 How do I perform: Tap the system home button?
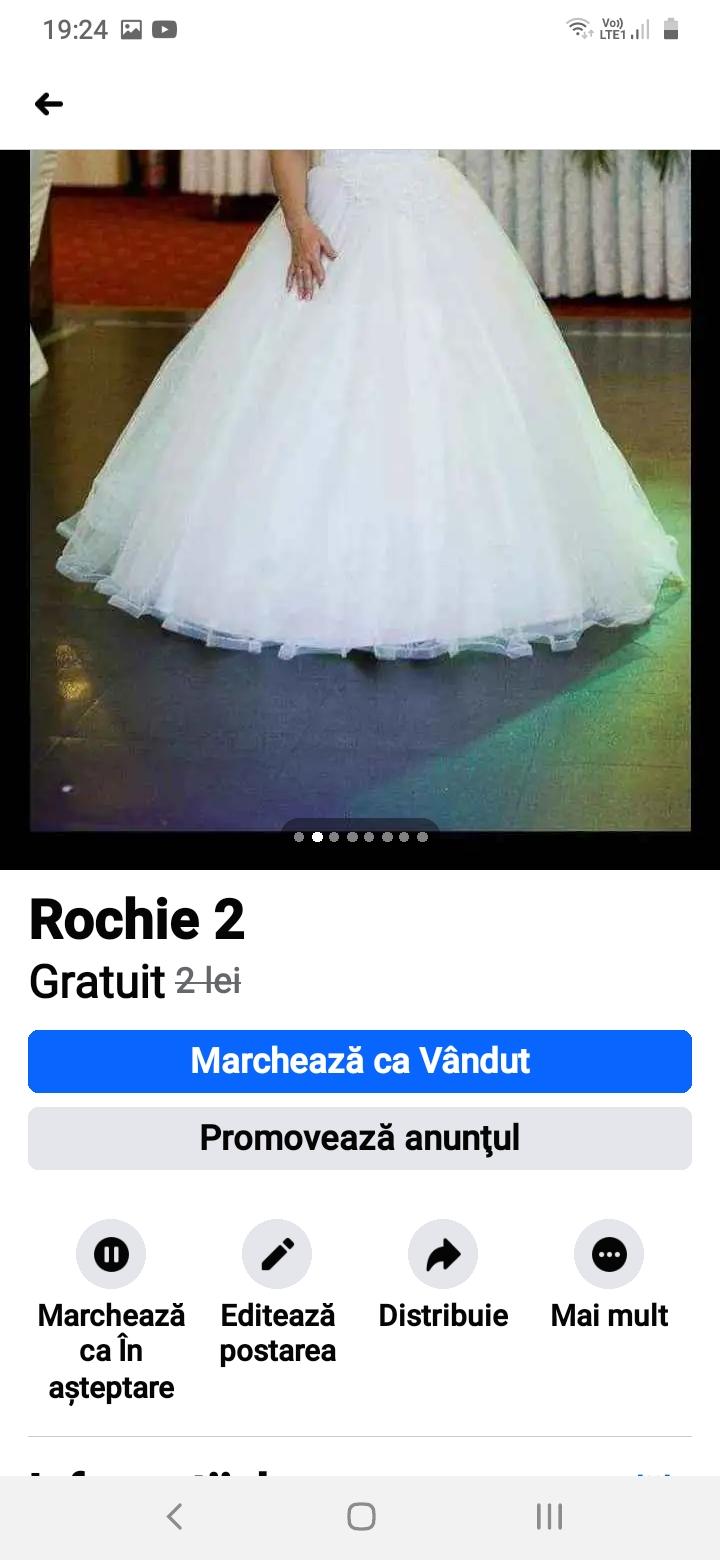(361, 1517)
